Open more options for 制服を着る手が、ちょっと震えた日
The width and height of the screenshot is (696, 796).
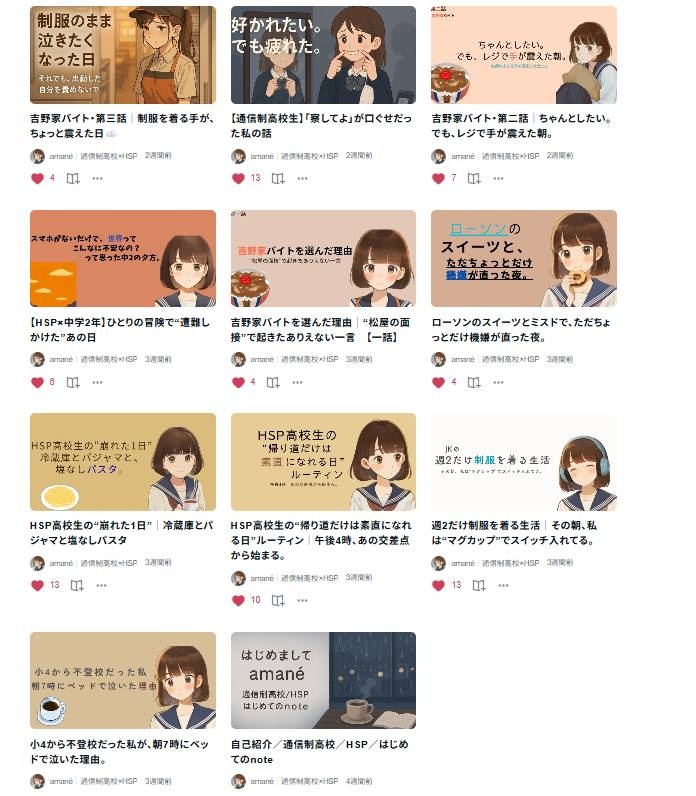[98, 178]
